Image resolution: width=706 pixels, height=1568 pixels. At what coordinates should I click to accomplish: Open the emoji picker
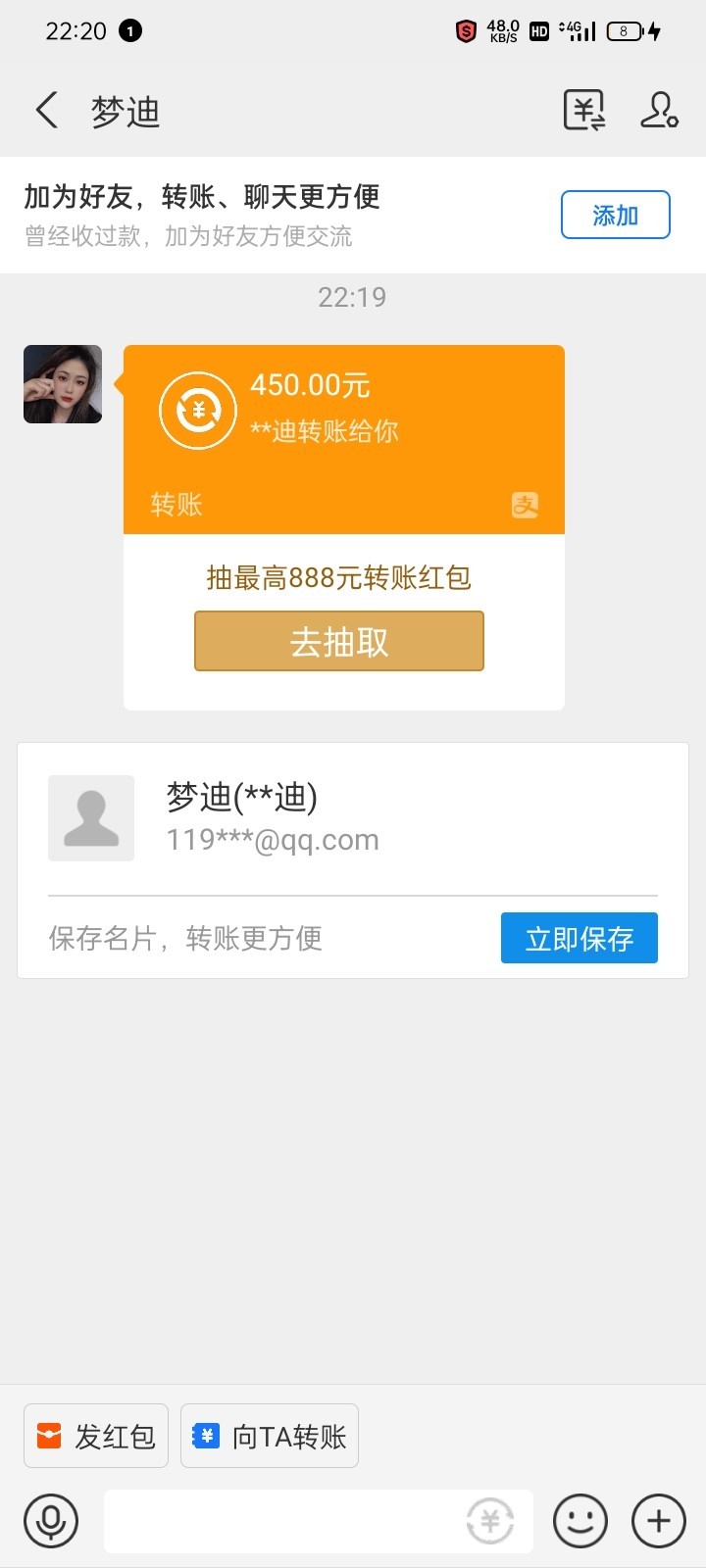tap(580, 1521)
